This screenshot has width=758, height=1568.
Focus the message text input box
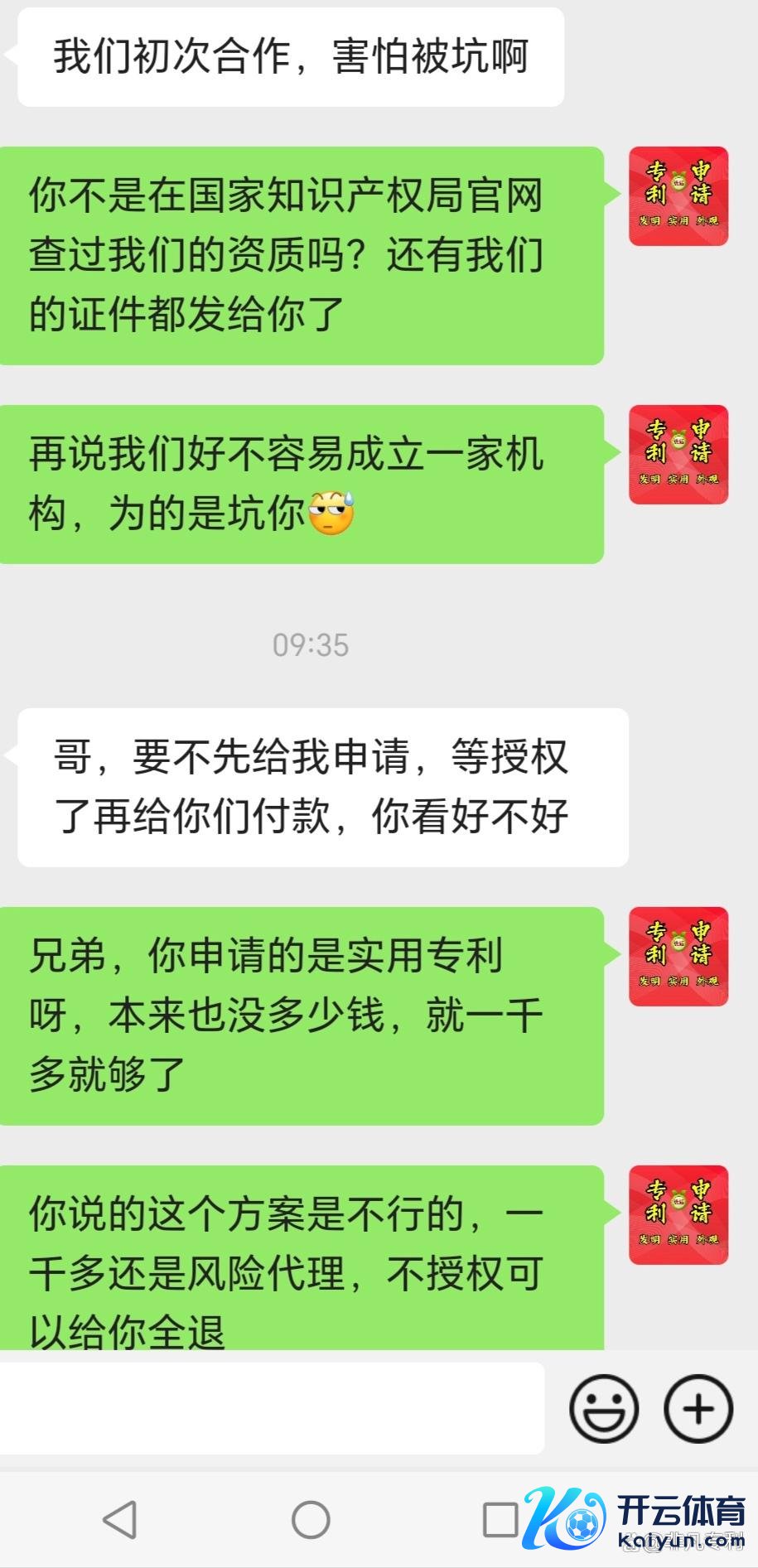coord(272,1408)
